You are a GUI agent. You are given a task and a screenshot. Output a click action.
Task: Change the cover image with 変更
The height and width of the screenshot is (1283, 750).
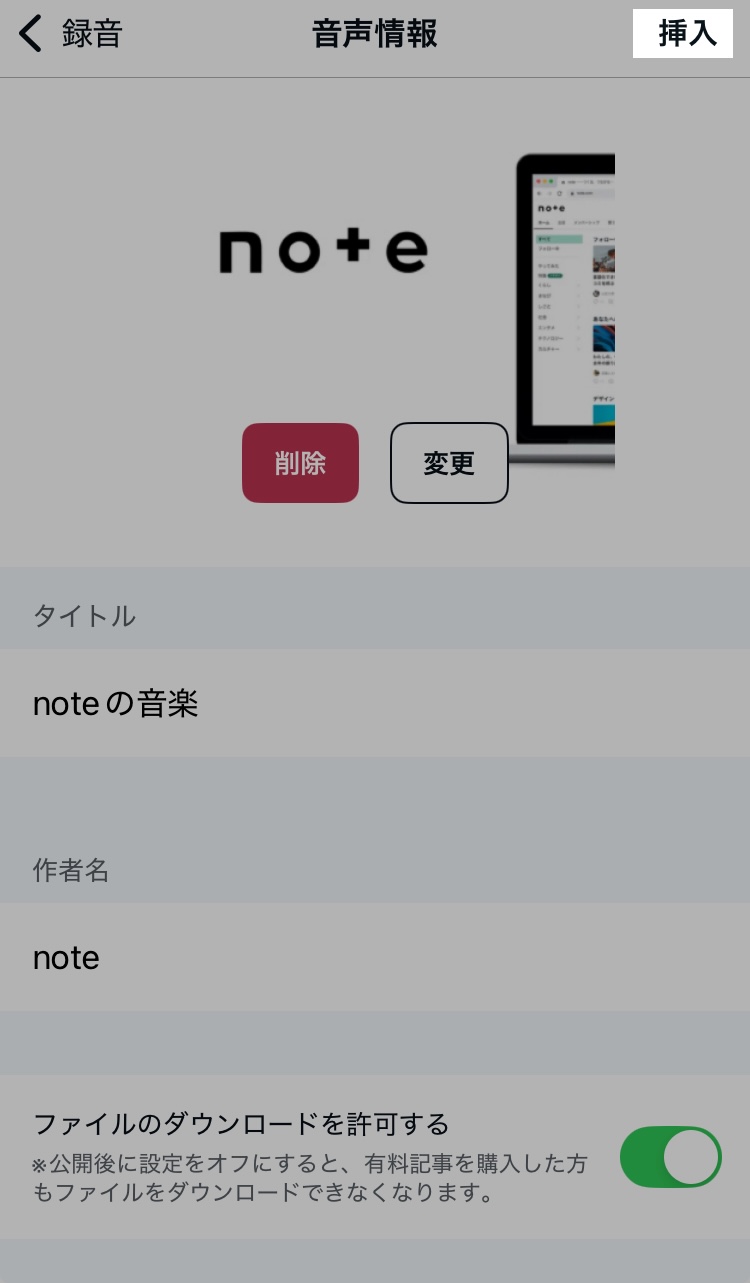449,463
